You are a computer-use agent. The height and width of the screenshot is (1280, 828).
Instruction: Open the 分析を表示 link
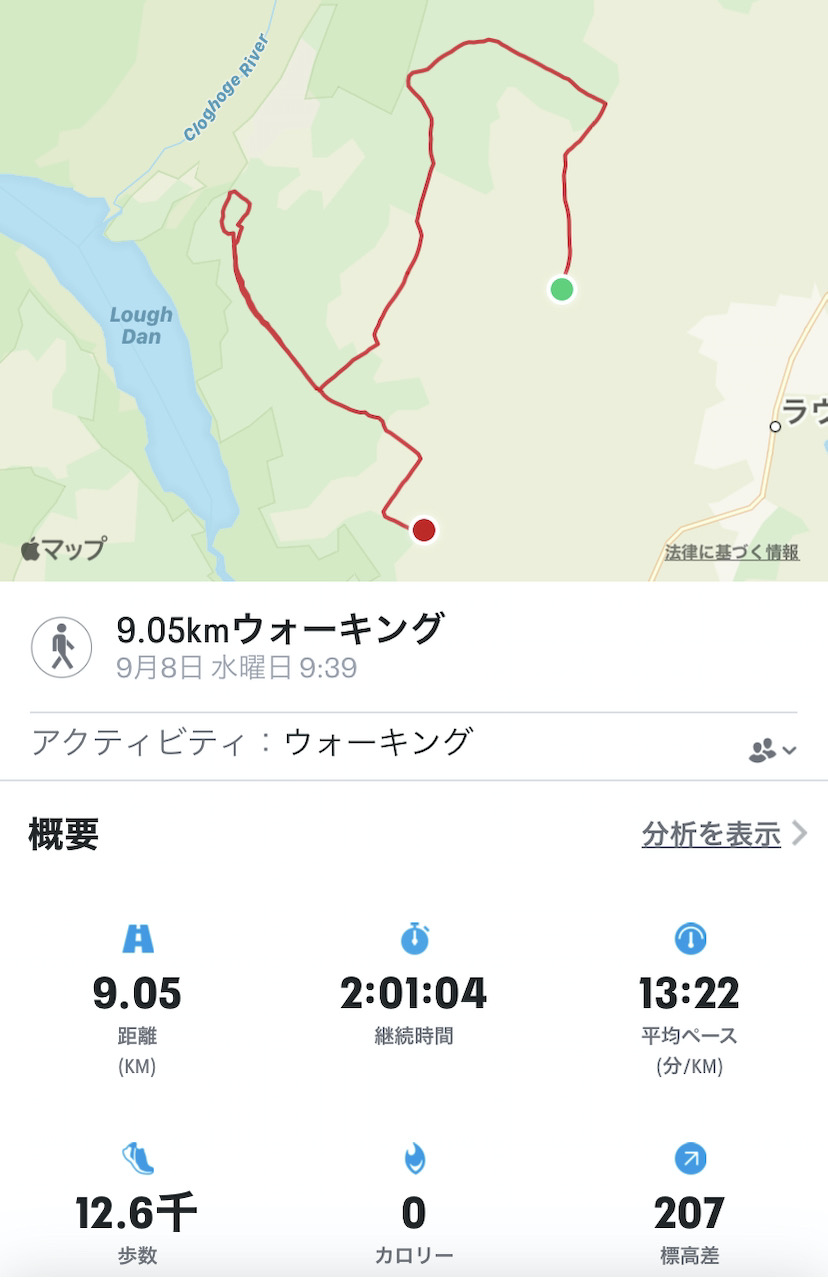click(711, 834)
